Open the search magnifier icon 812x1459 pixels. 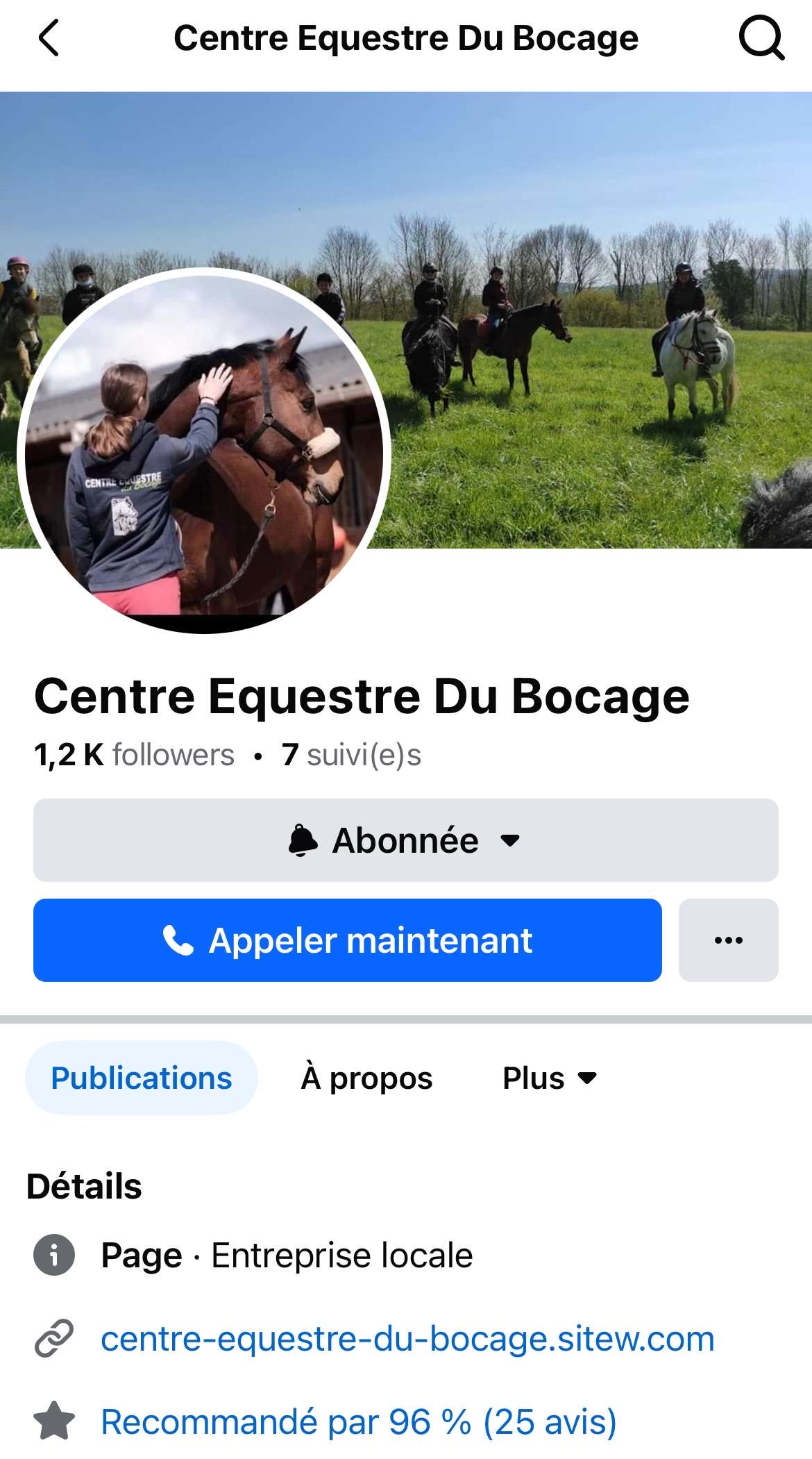click(x=761, y=38)
